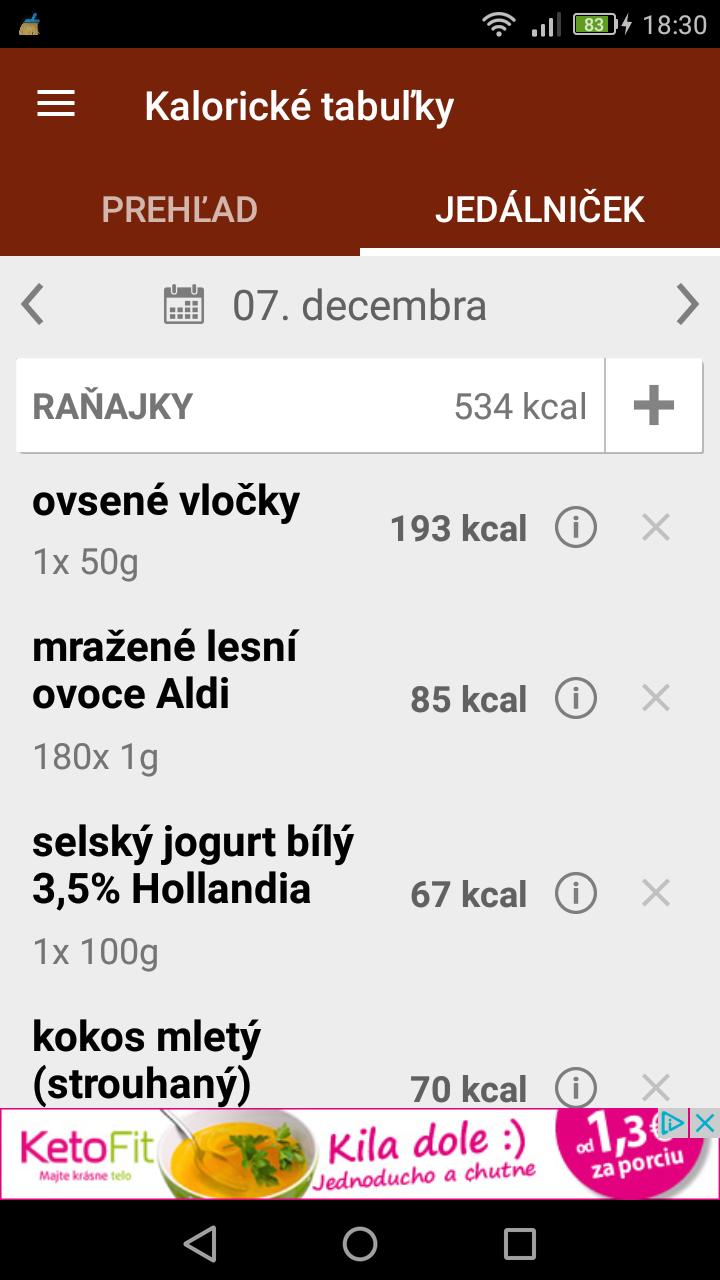Show info for ovsené vločky
Screen dimensions: 720x1280
(576, 527)
